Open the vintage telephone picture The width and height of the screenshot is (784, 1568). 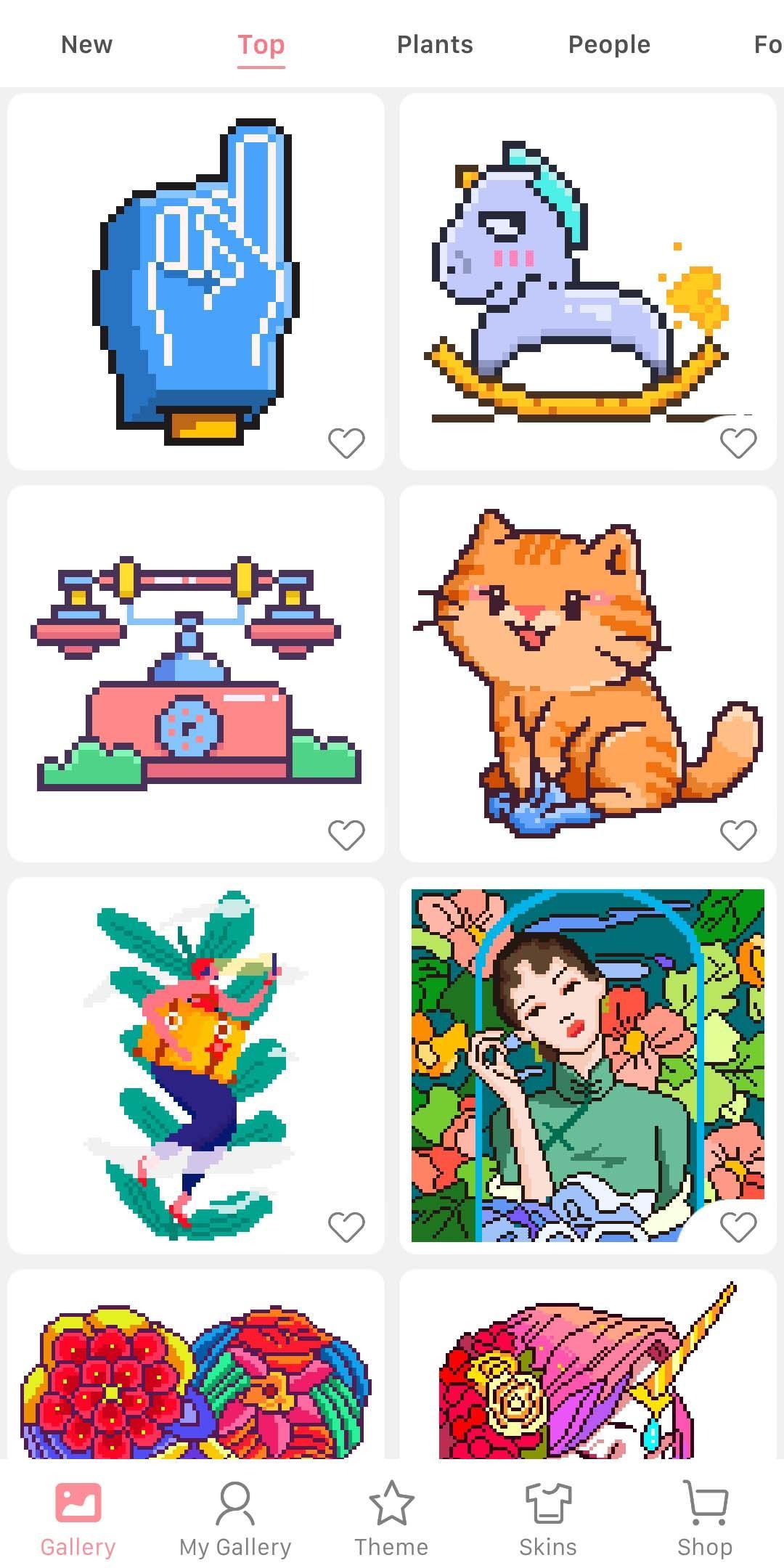[196, 674]
